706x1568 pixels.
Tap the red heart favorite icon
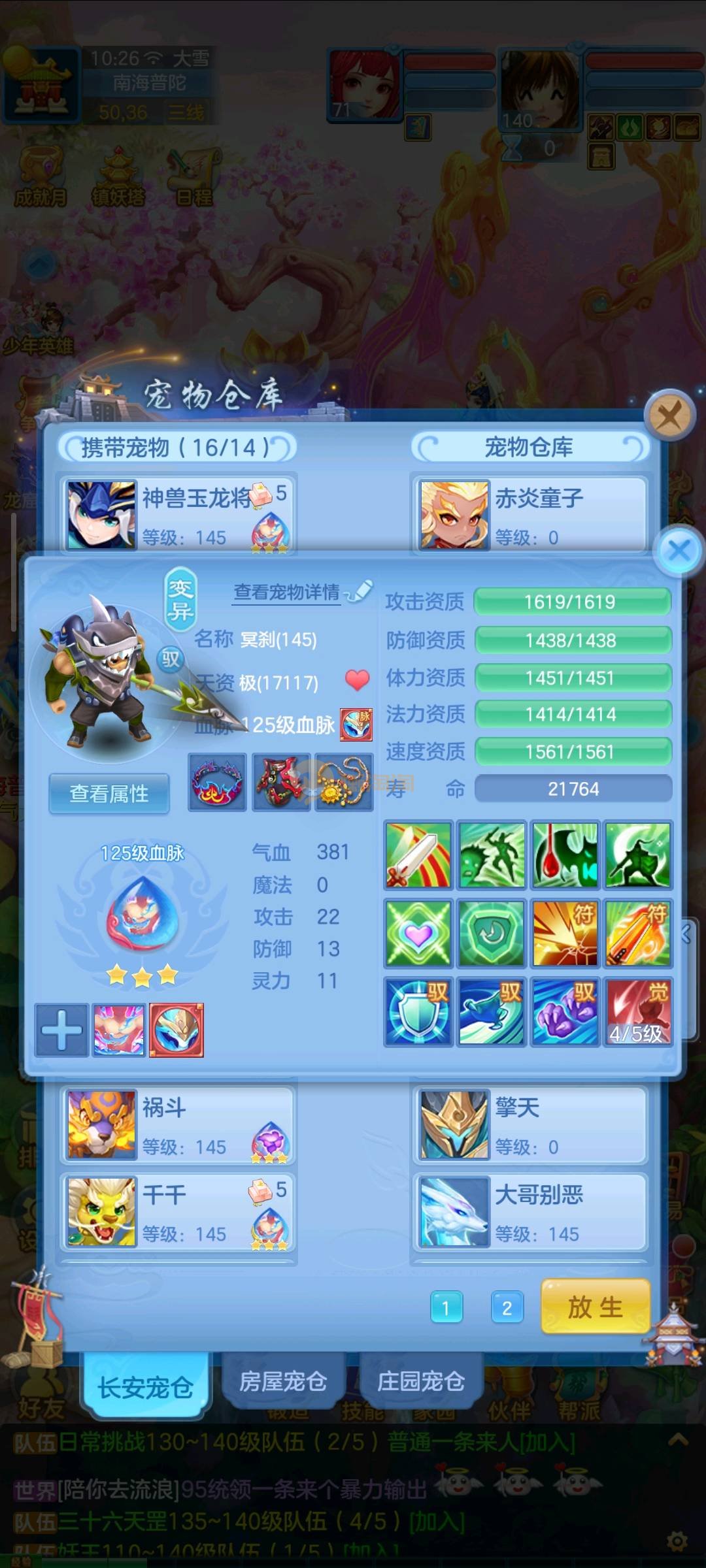(x=357, y=680)
